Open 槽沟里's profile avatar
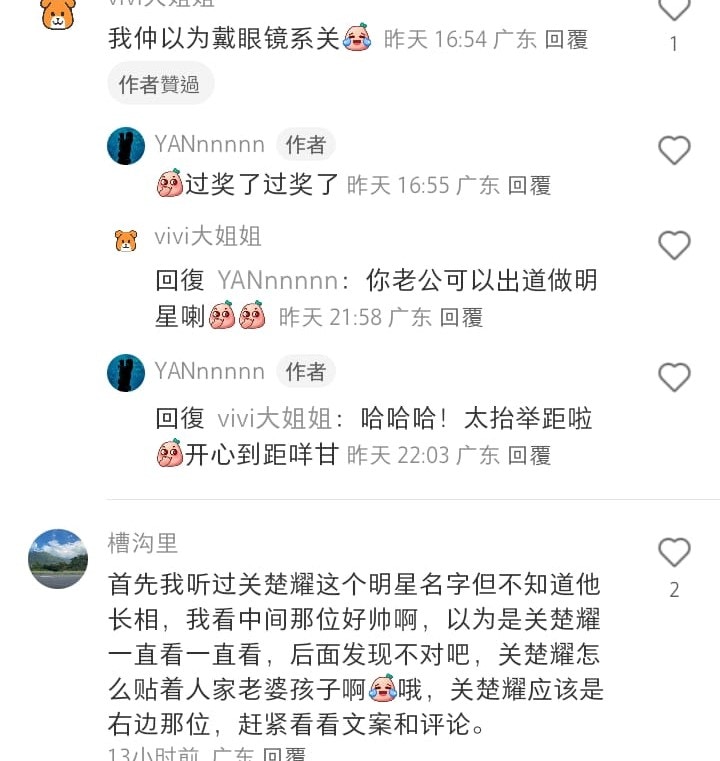Screen dimensions: 720x761 point(58,558)
